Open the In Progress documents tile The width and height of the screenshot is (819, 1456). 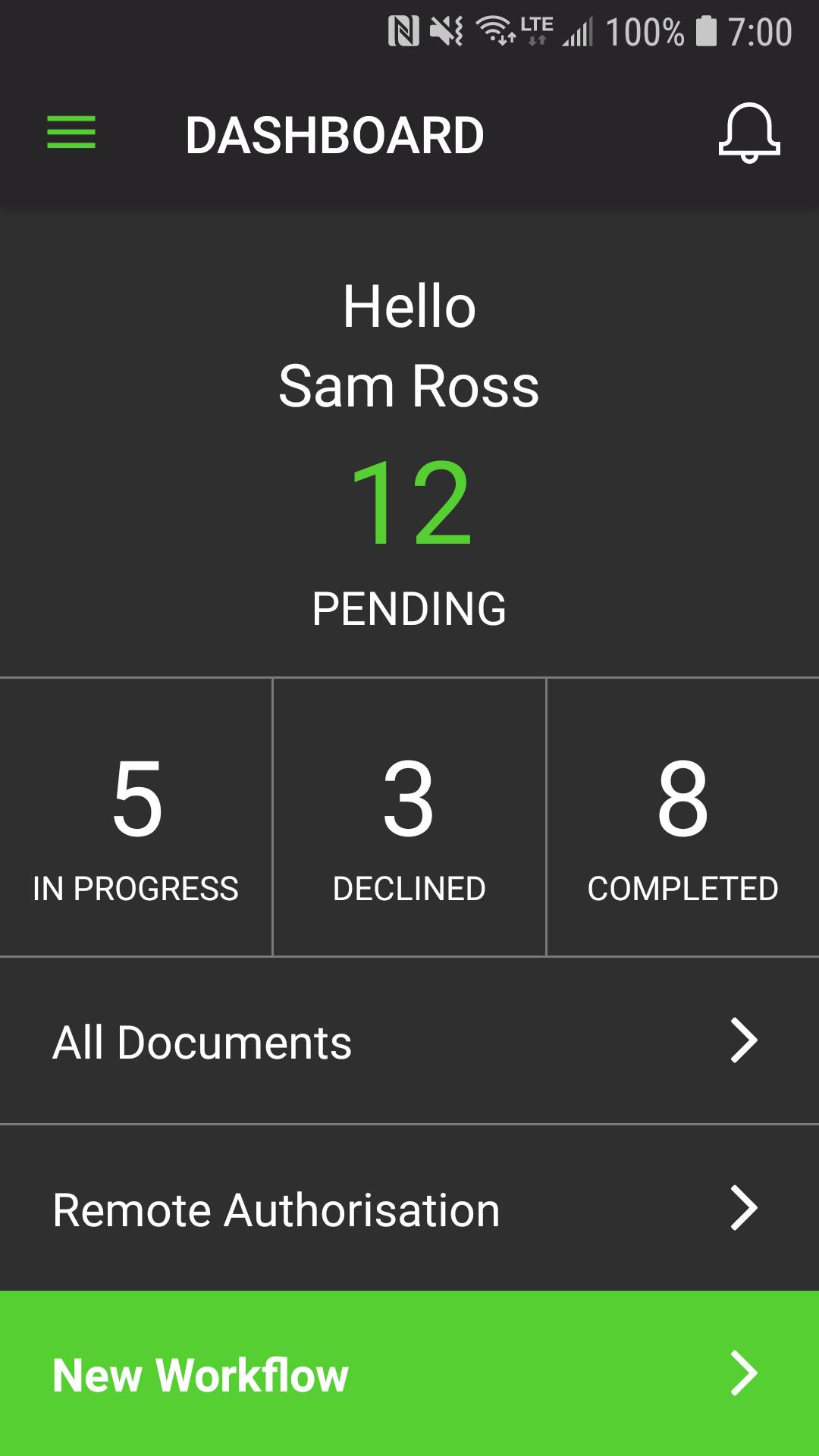(x=136, y=817)
